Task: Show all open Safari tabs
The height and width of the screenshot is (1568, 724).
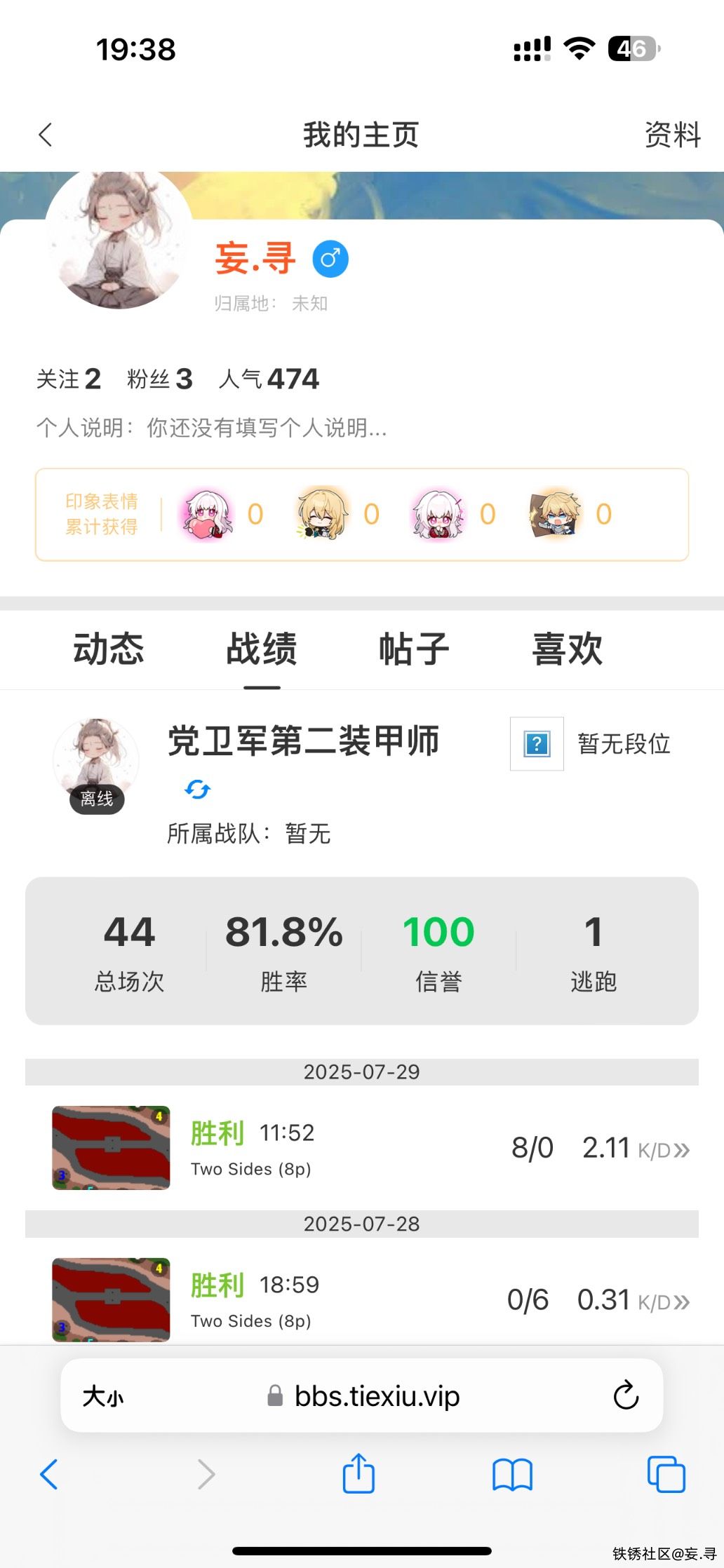Action: click(666, 1474)
